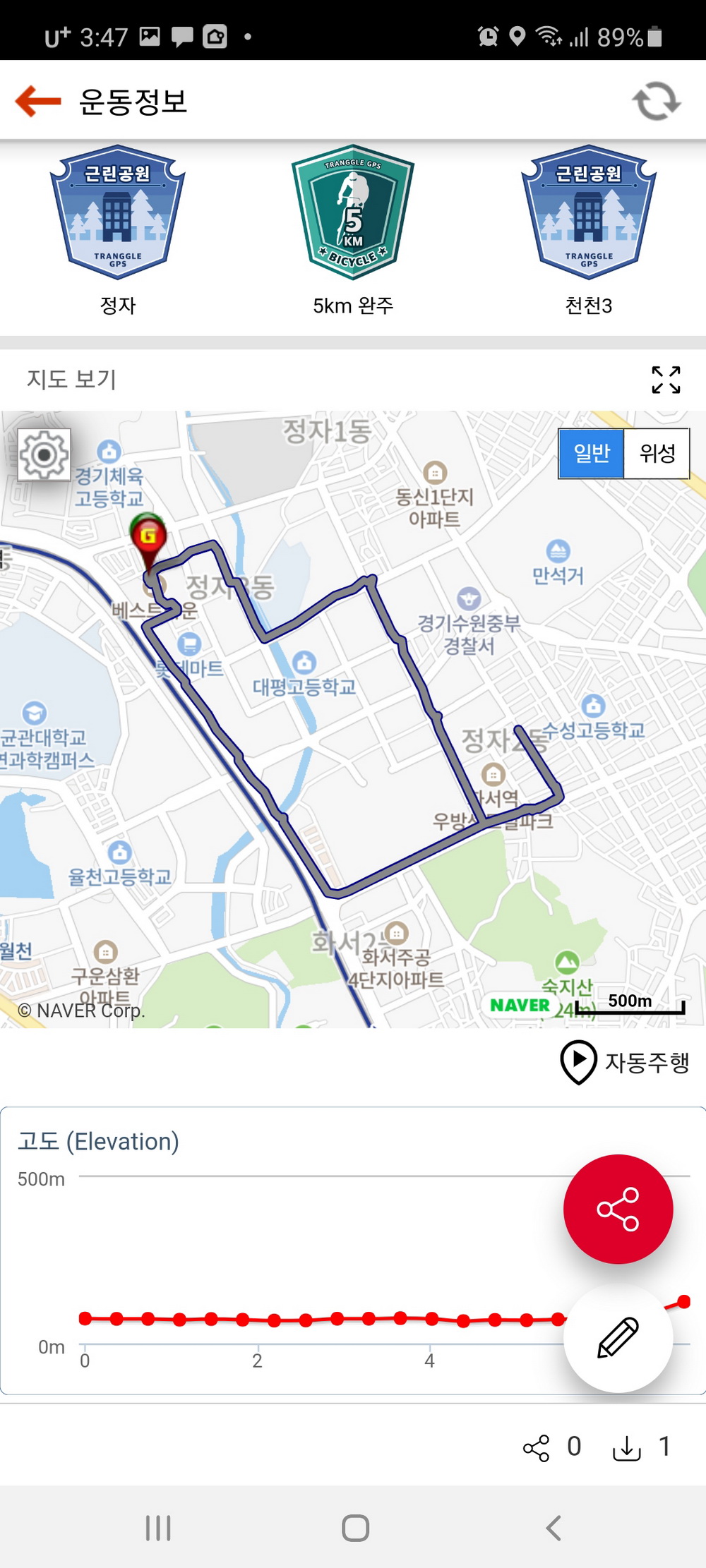Tap the G start marker on map
Viewport: 706px width, 1568px height.
pyautogui.click(x=148, y=537)
